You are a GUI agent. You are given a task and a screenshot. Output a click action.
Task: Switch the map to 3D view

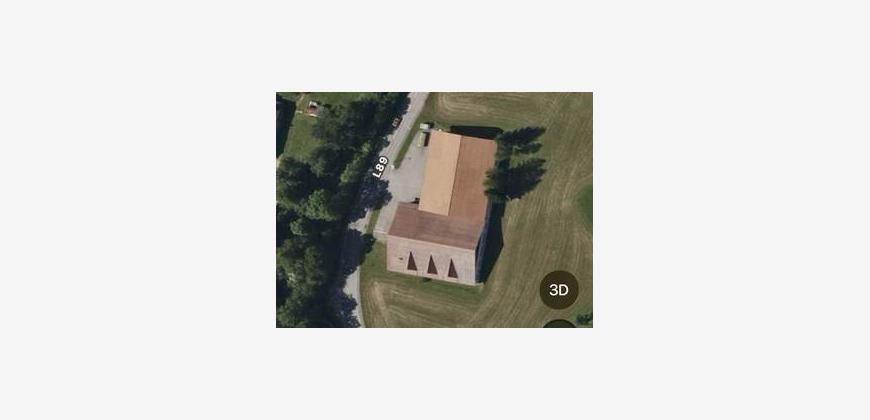(x=559, y=290)
